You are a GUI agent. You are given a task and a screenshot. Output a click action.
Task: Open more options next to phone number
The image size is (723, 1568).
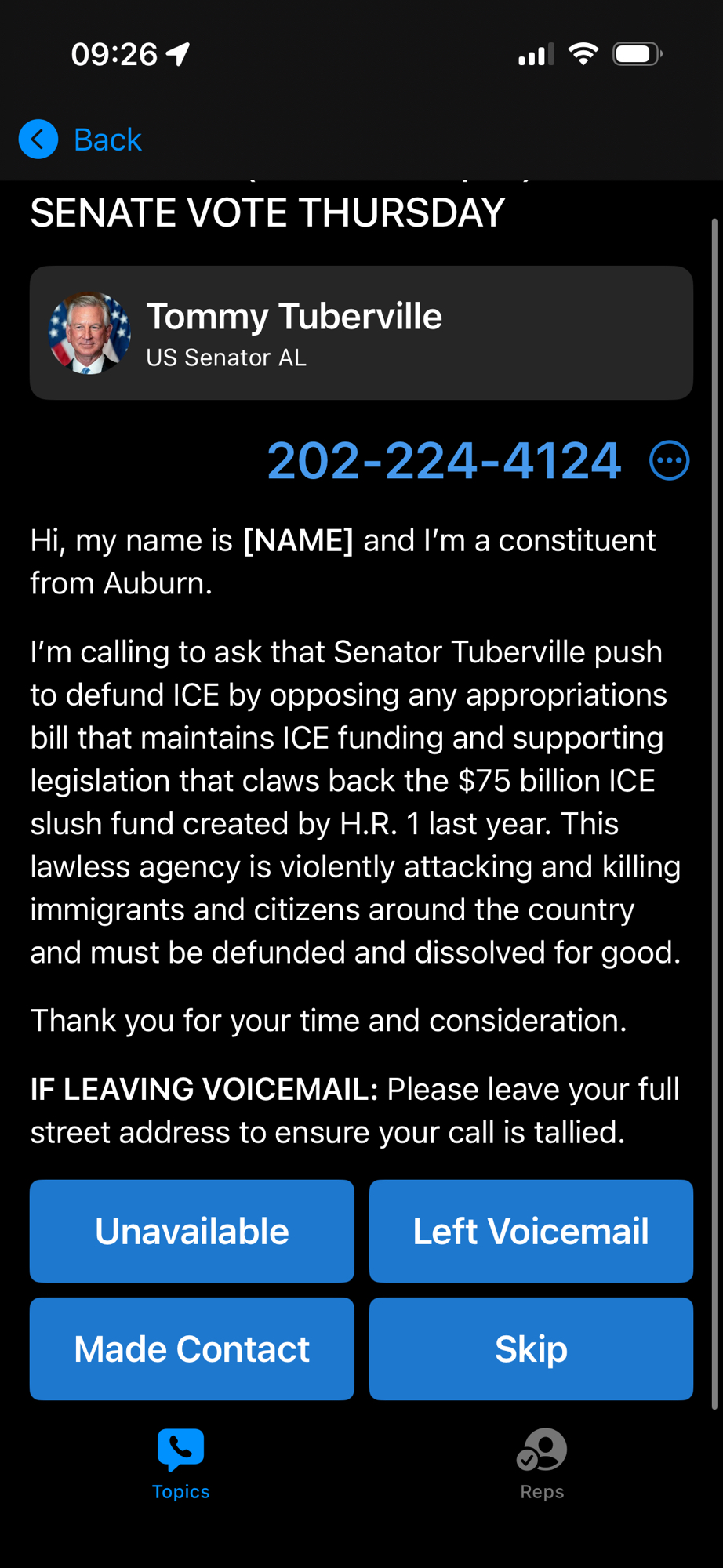(x=669, y=460)
